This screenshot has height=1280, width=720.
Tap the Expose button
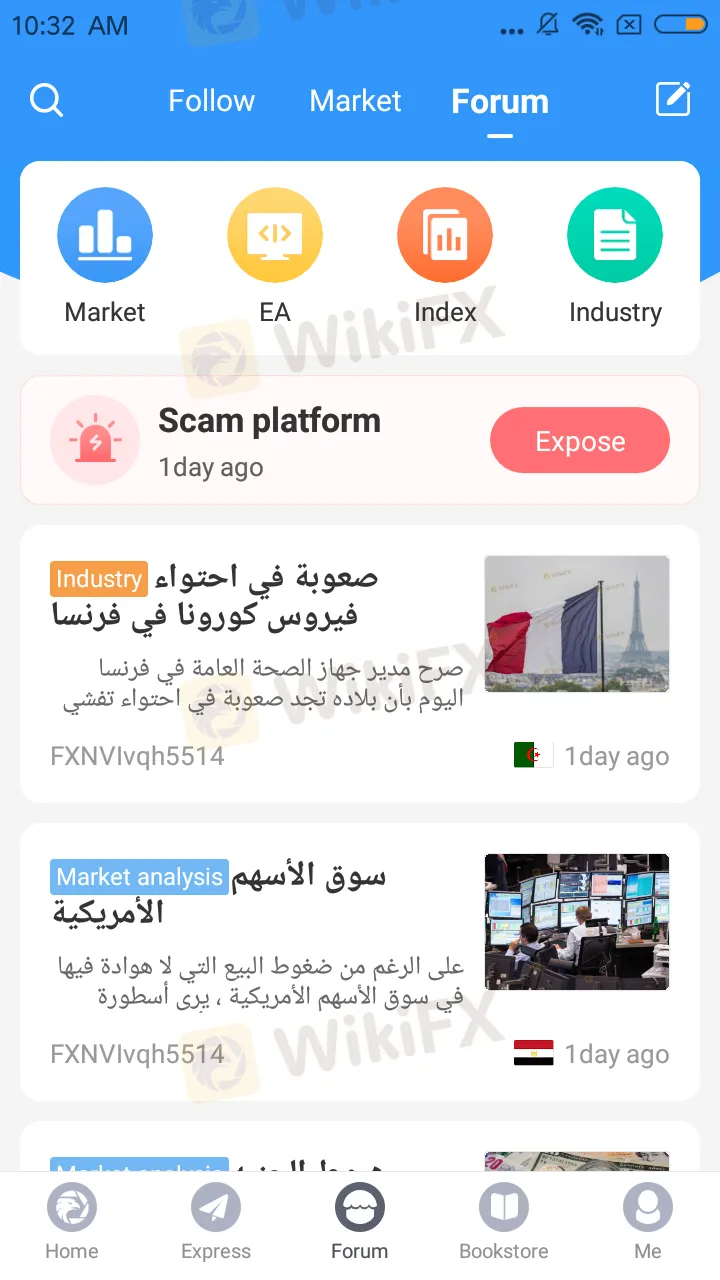point(579,441)
